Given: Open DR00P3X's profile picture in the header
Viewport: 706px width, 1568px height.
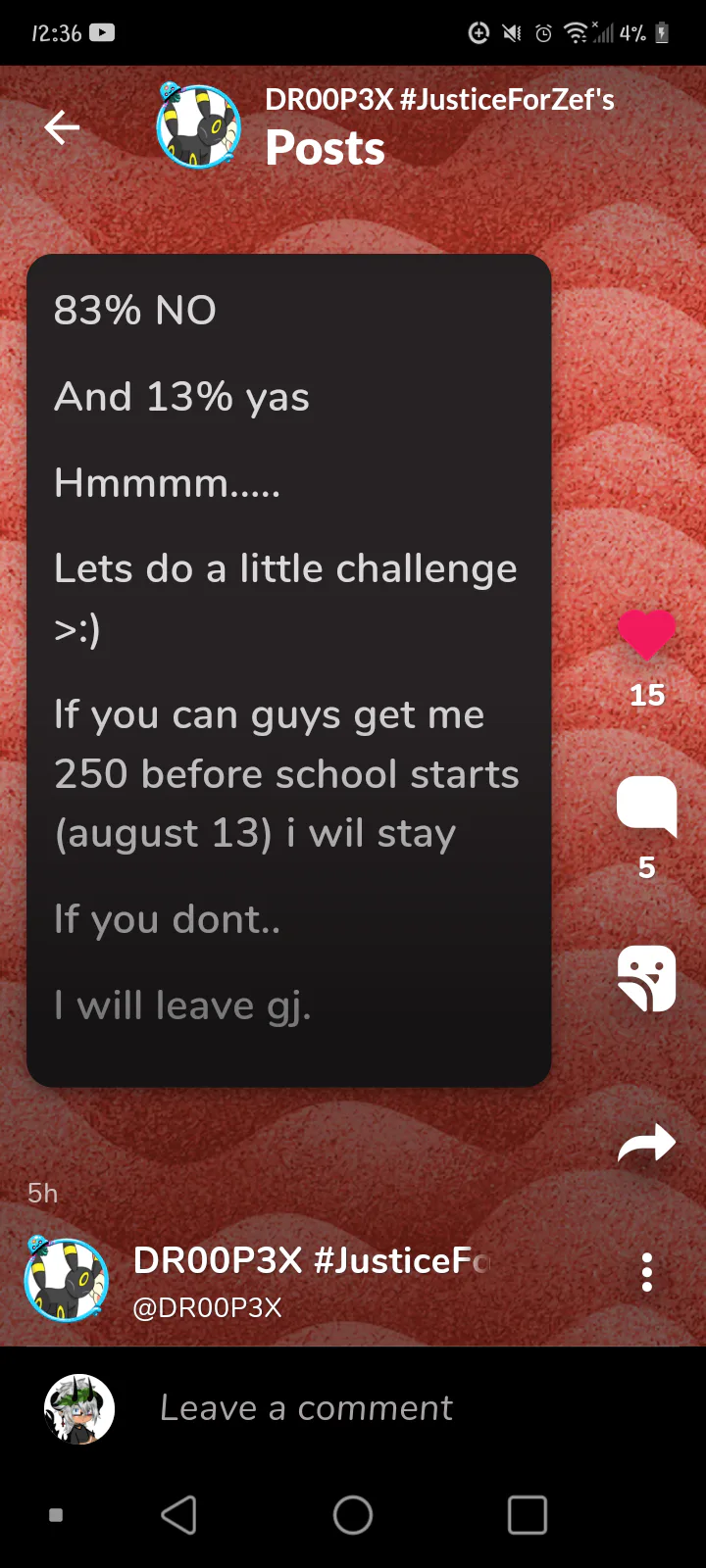Looking at the screenshot, I should [x=198, y=125].
